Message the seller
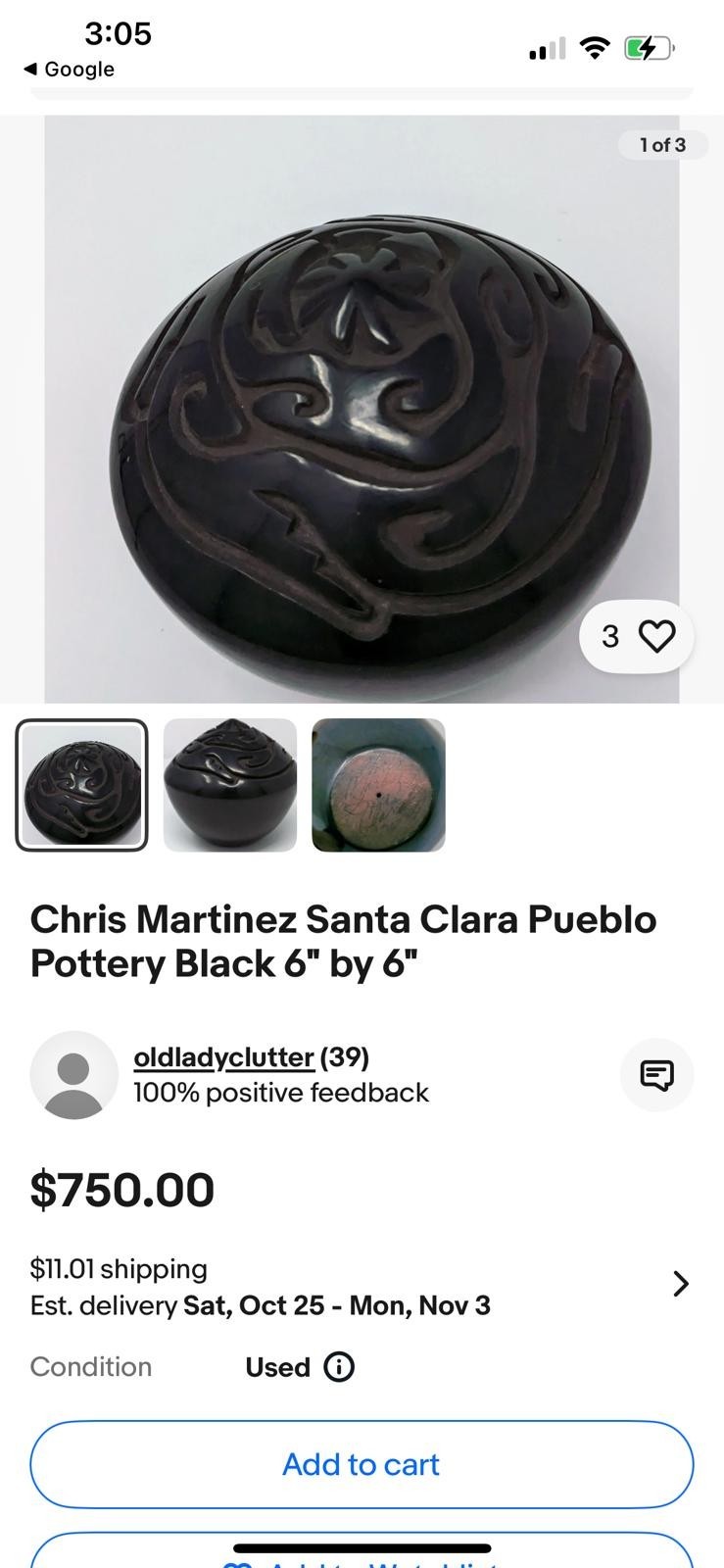This screenshot has height=1568, width=724. click(x=656, y=1075)
